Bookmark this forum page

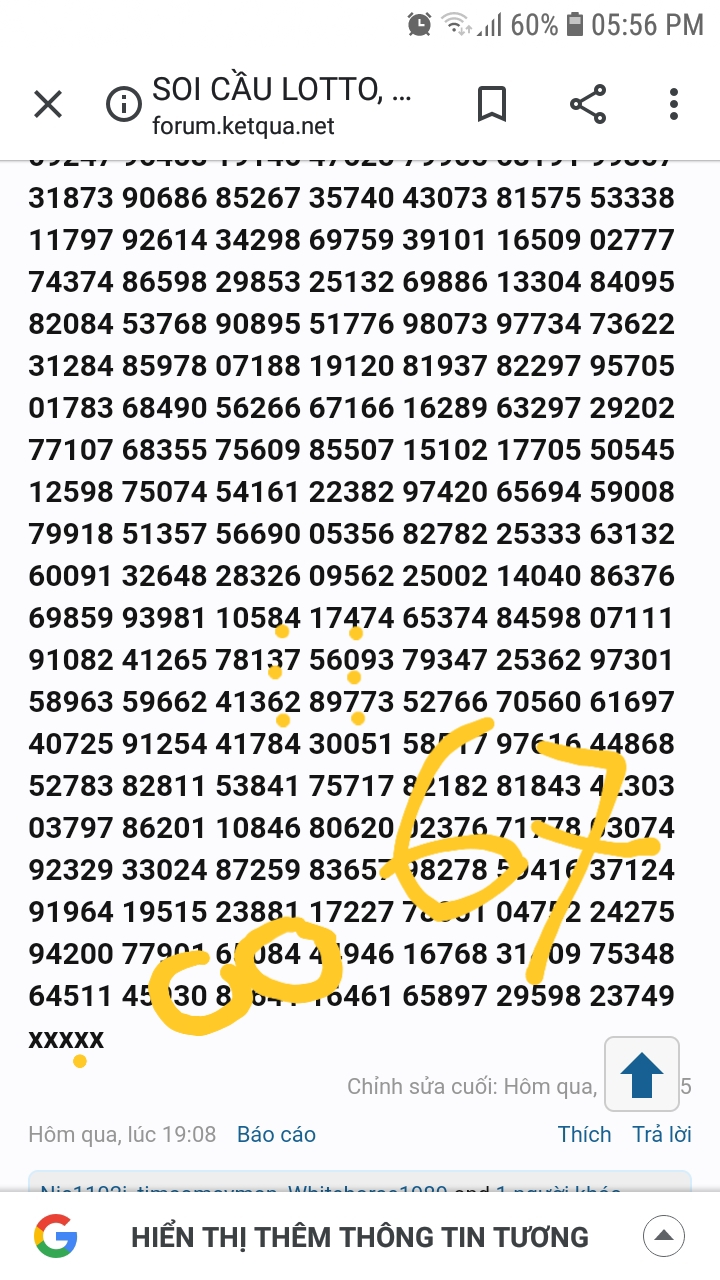tap(491, 104)
